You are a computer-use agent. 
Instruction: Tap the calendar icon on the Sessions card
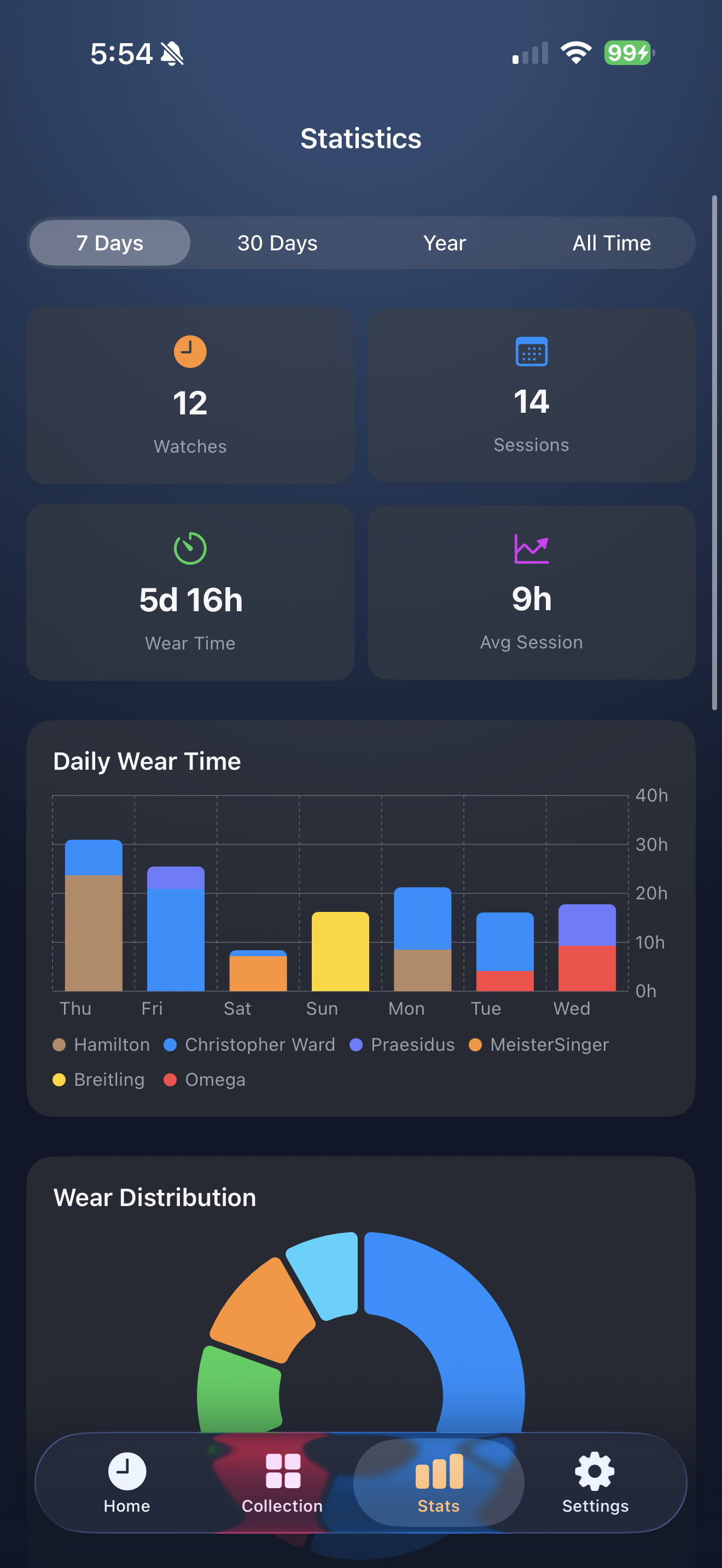[531, 352]
